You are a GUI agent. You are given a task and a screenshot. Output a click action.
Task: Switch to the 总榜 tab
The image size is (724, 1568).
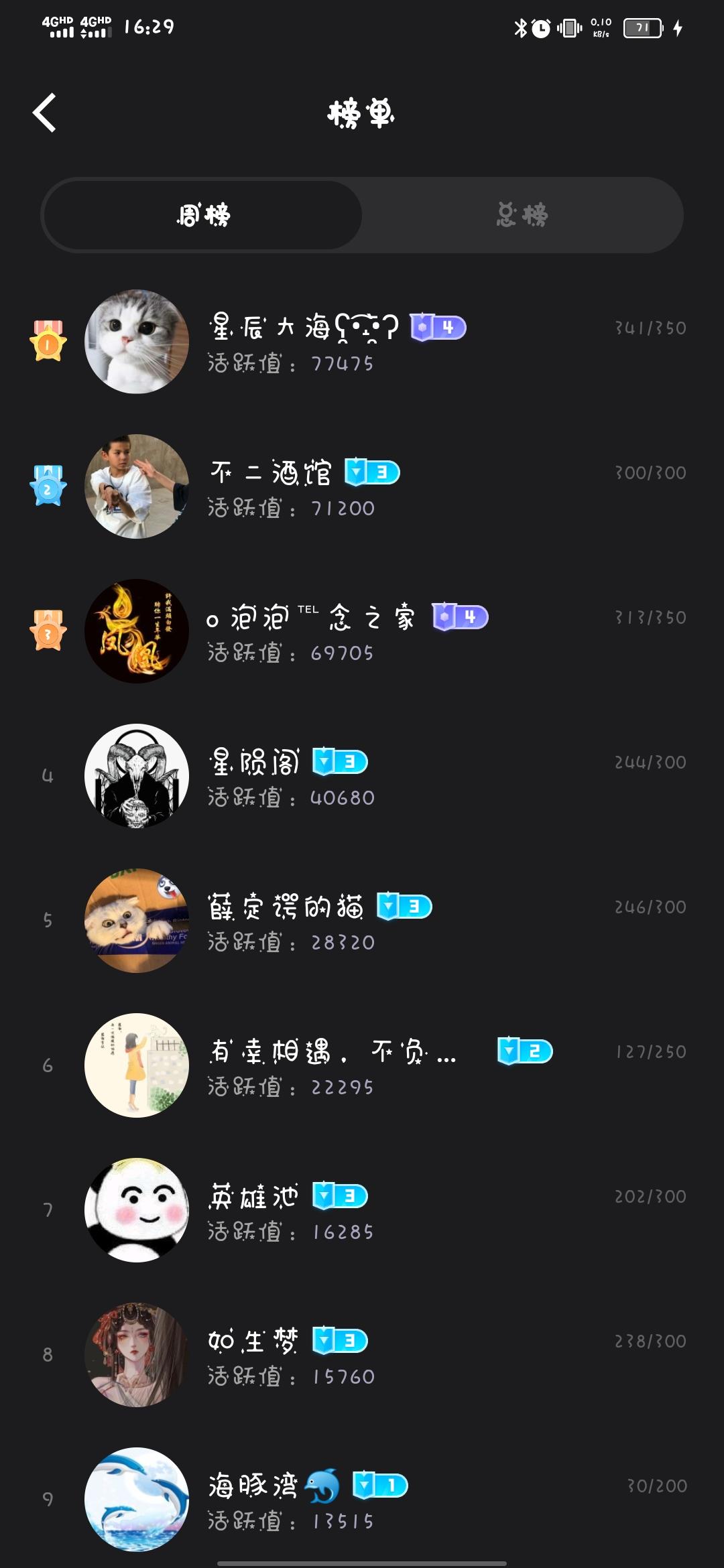[x=522, y=215]
